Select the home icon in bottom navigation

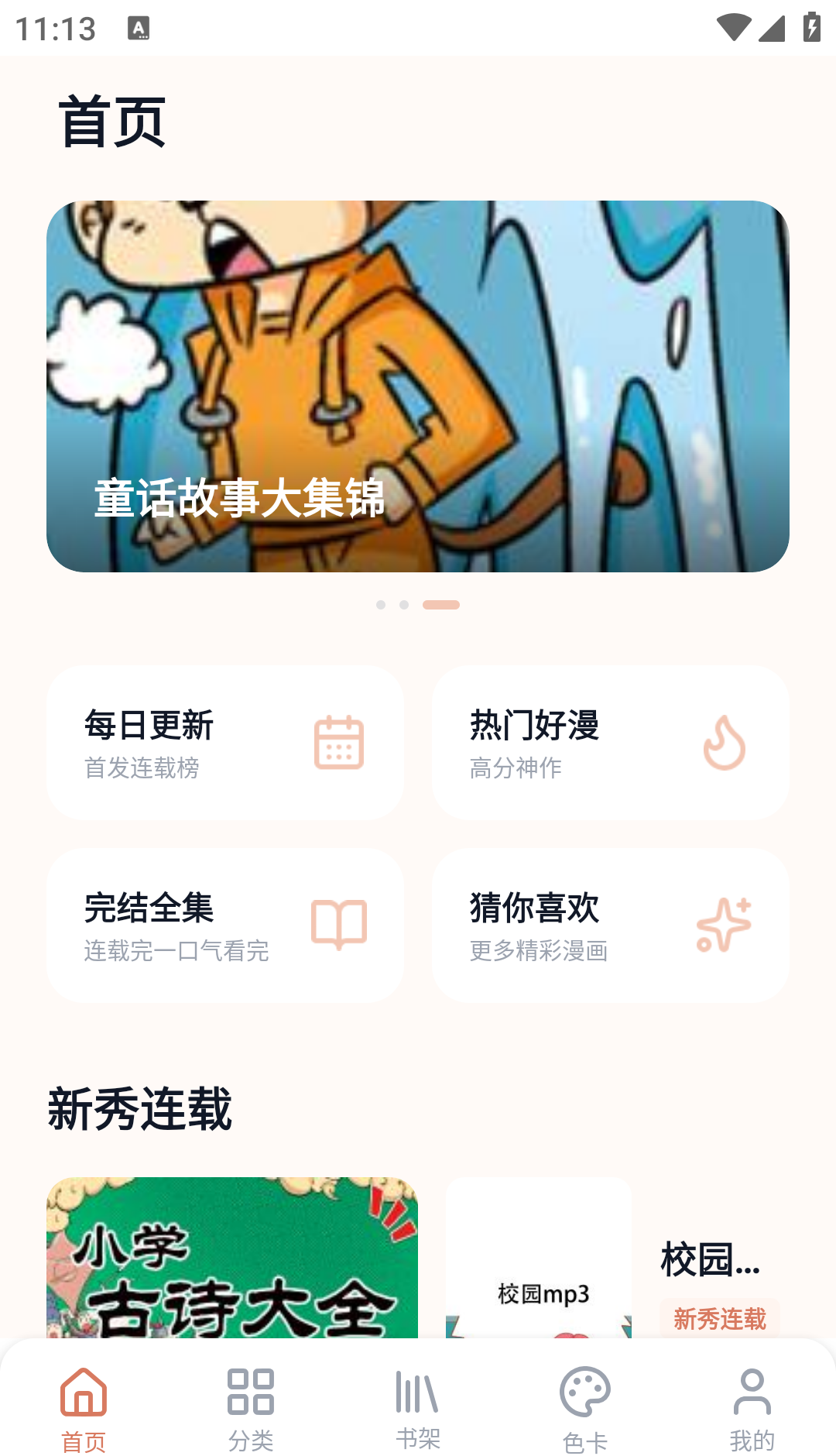(x=85, y=1392)
